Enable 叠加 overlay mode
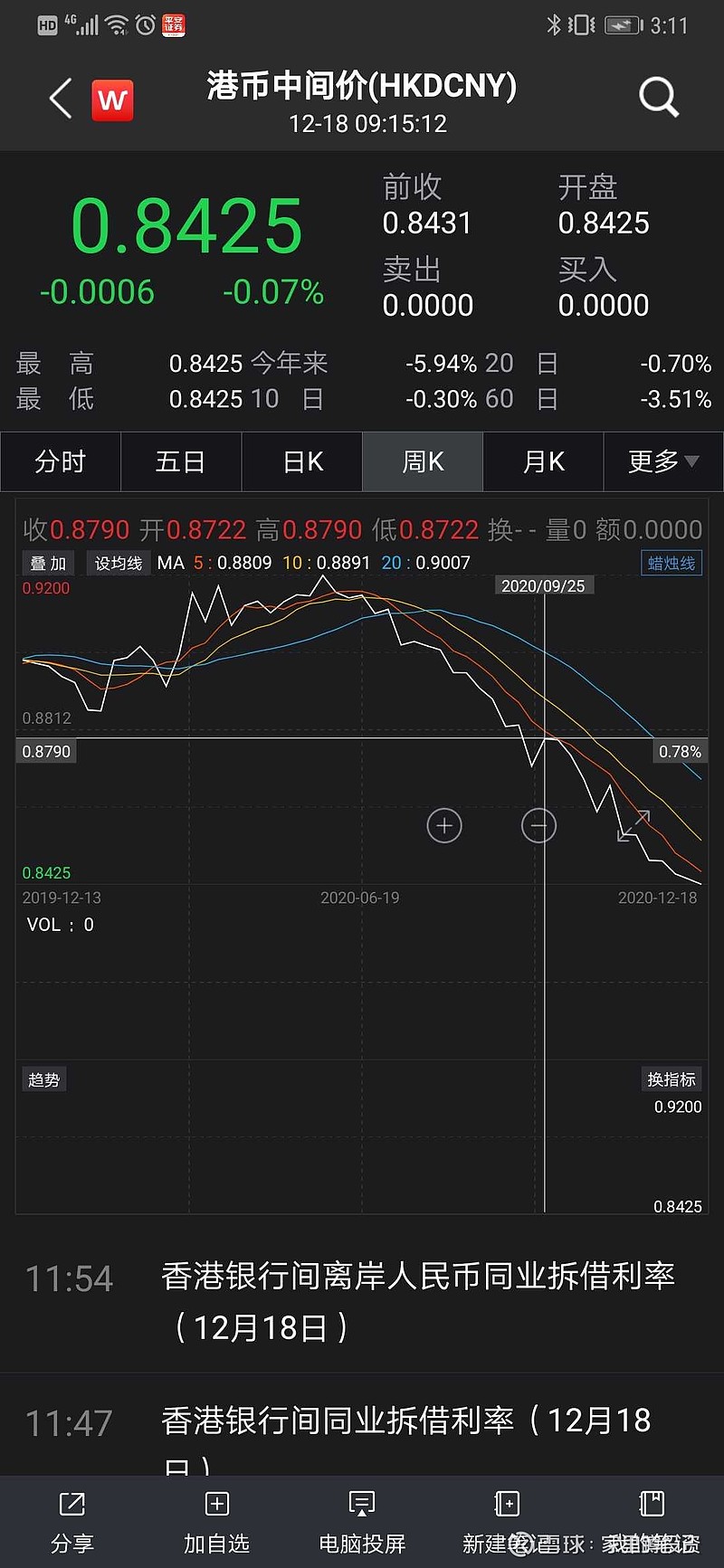 click(48, 562)
